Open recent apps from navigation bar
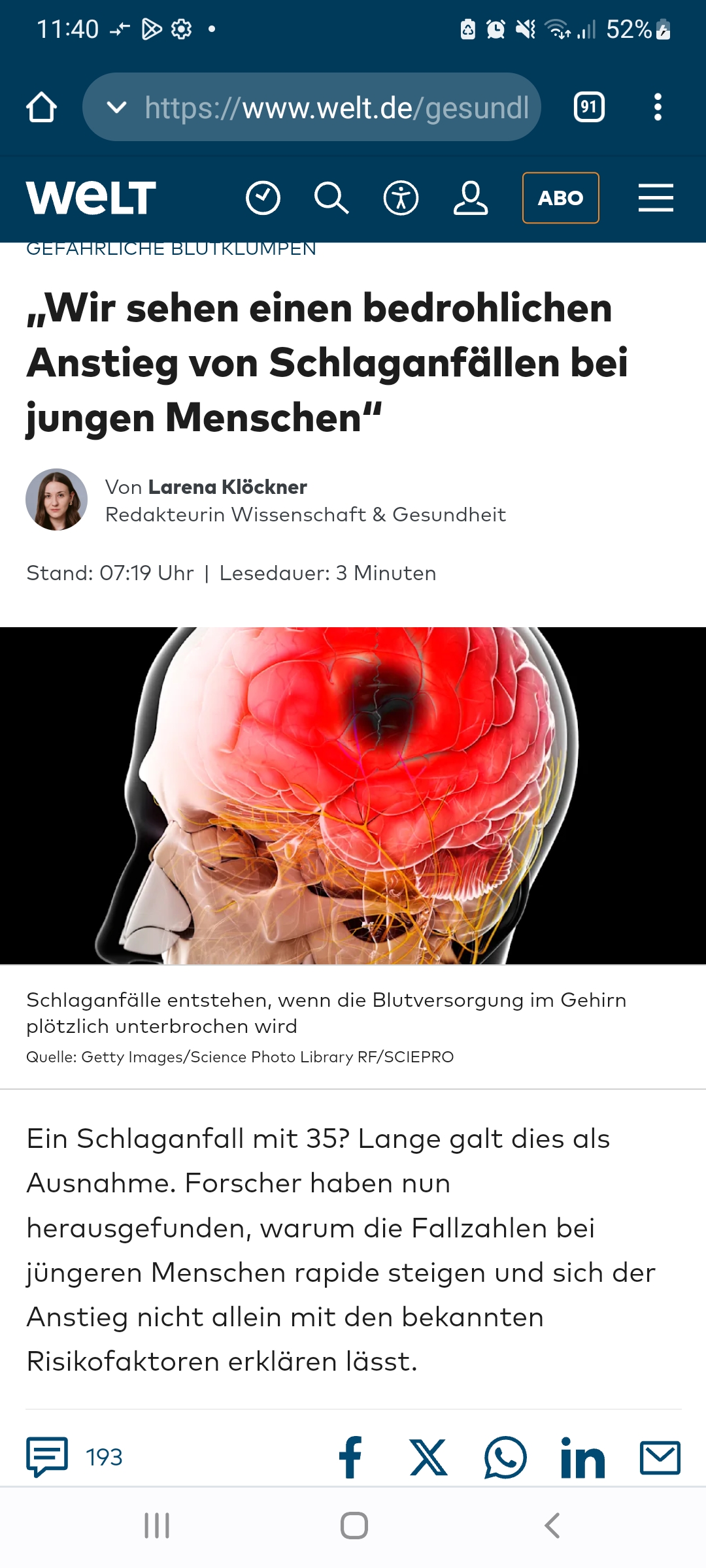706x1568 pixels. coord(157,1526)
